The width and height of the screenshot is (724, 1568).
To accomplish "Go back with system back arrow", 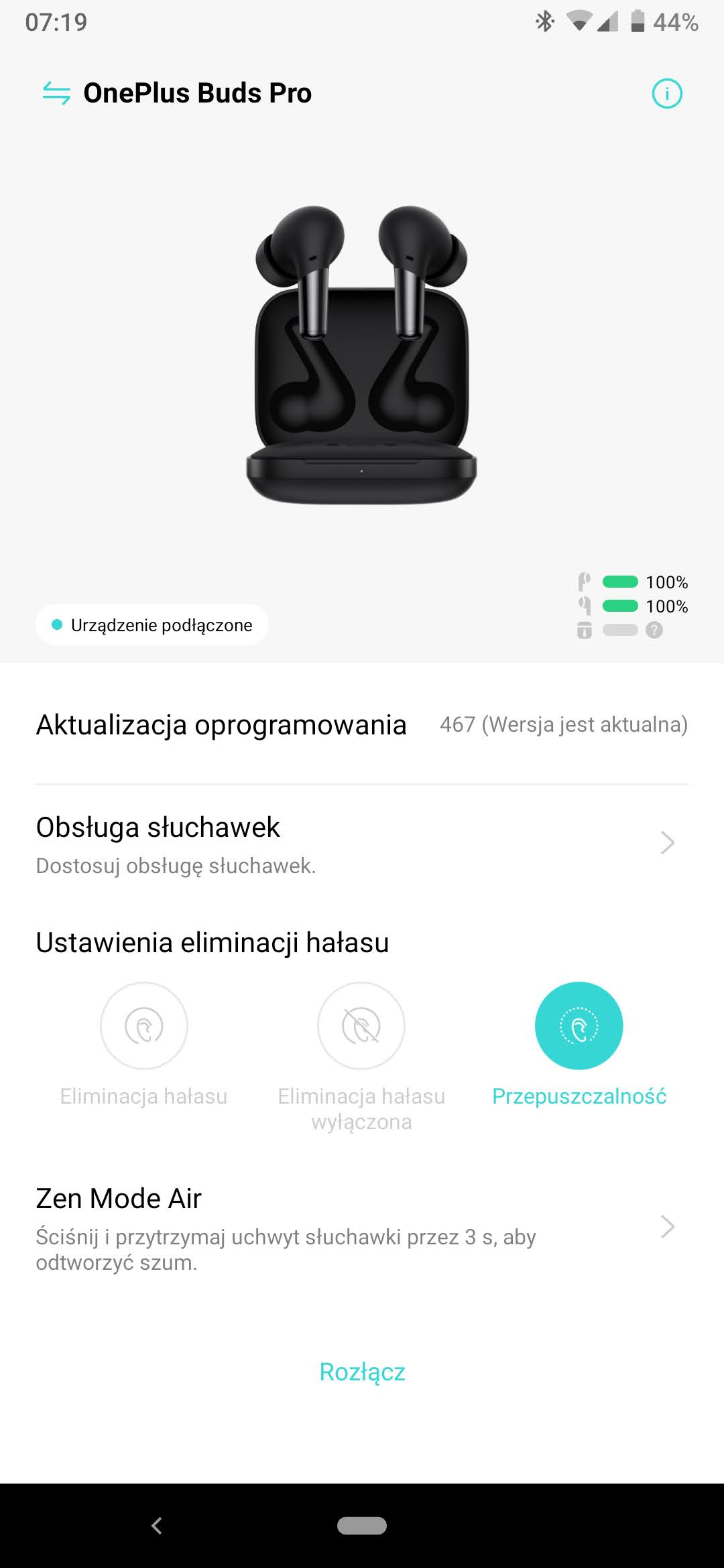I will [x=157, y=1526].
